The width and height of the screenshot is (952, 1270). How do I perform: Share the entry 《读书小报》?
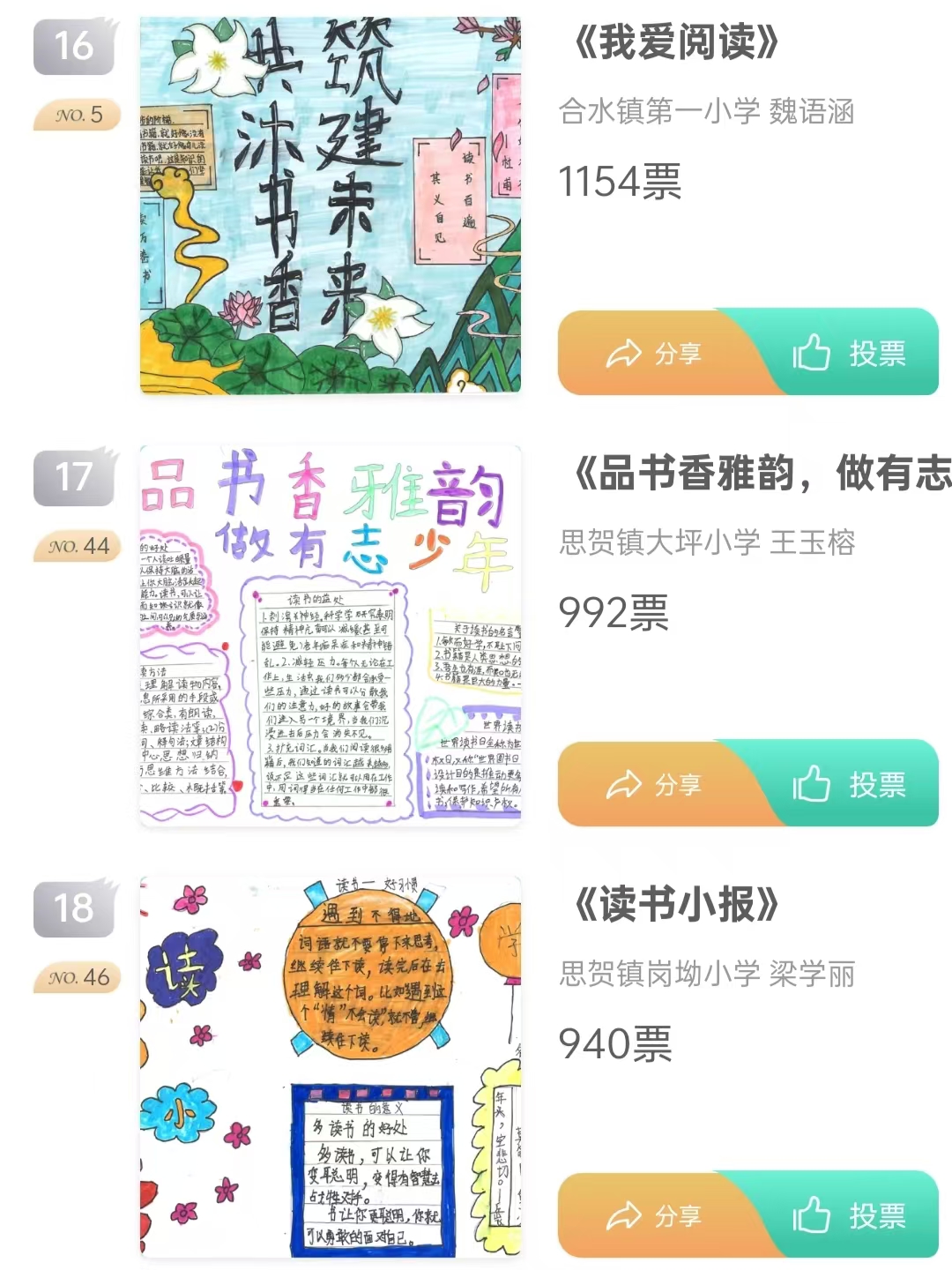654,1215
